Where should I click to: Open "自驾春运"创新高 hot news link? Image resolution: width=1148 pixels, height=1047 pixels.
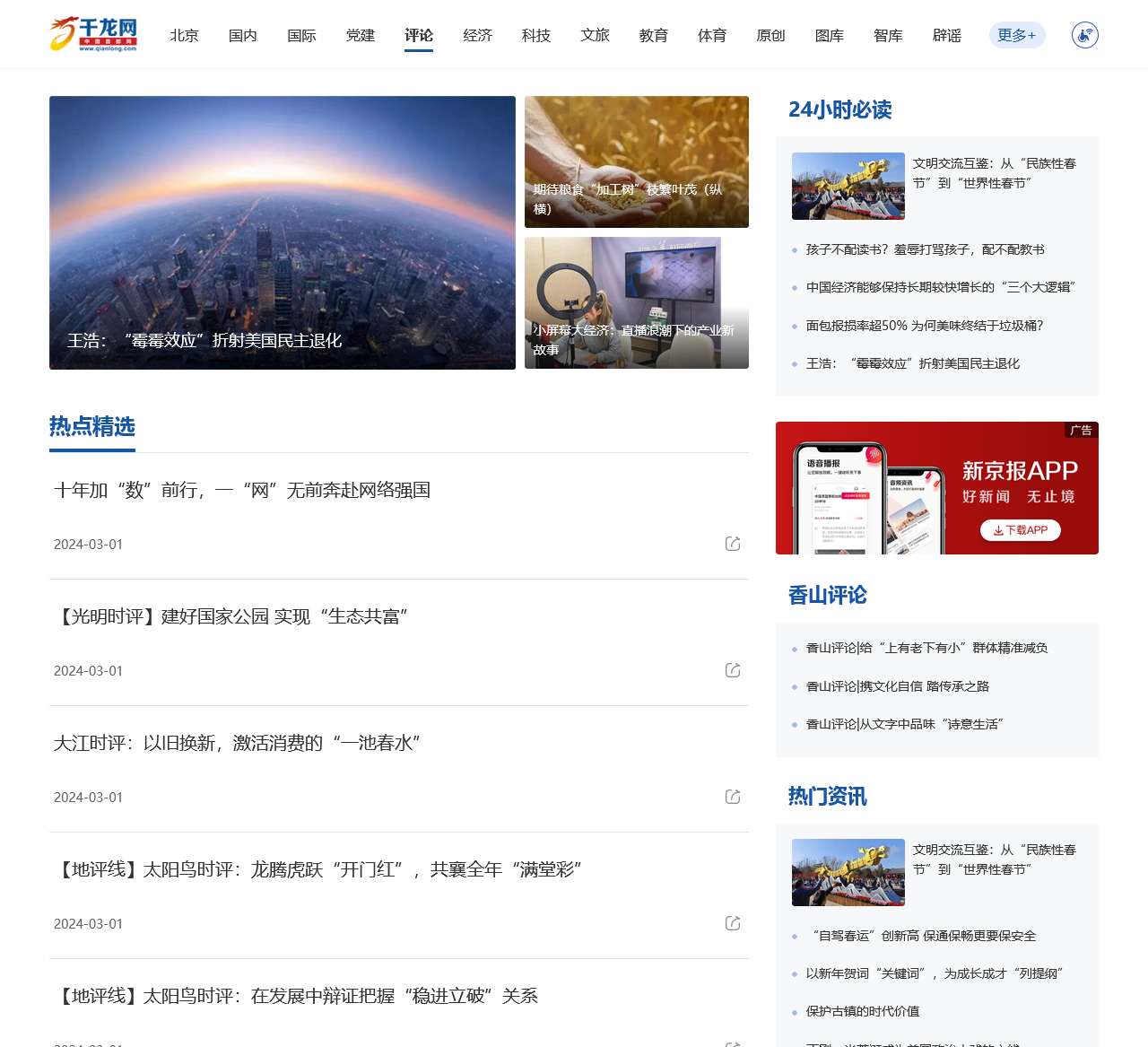click(923, 936)
